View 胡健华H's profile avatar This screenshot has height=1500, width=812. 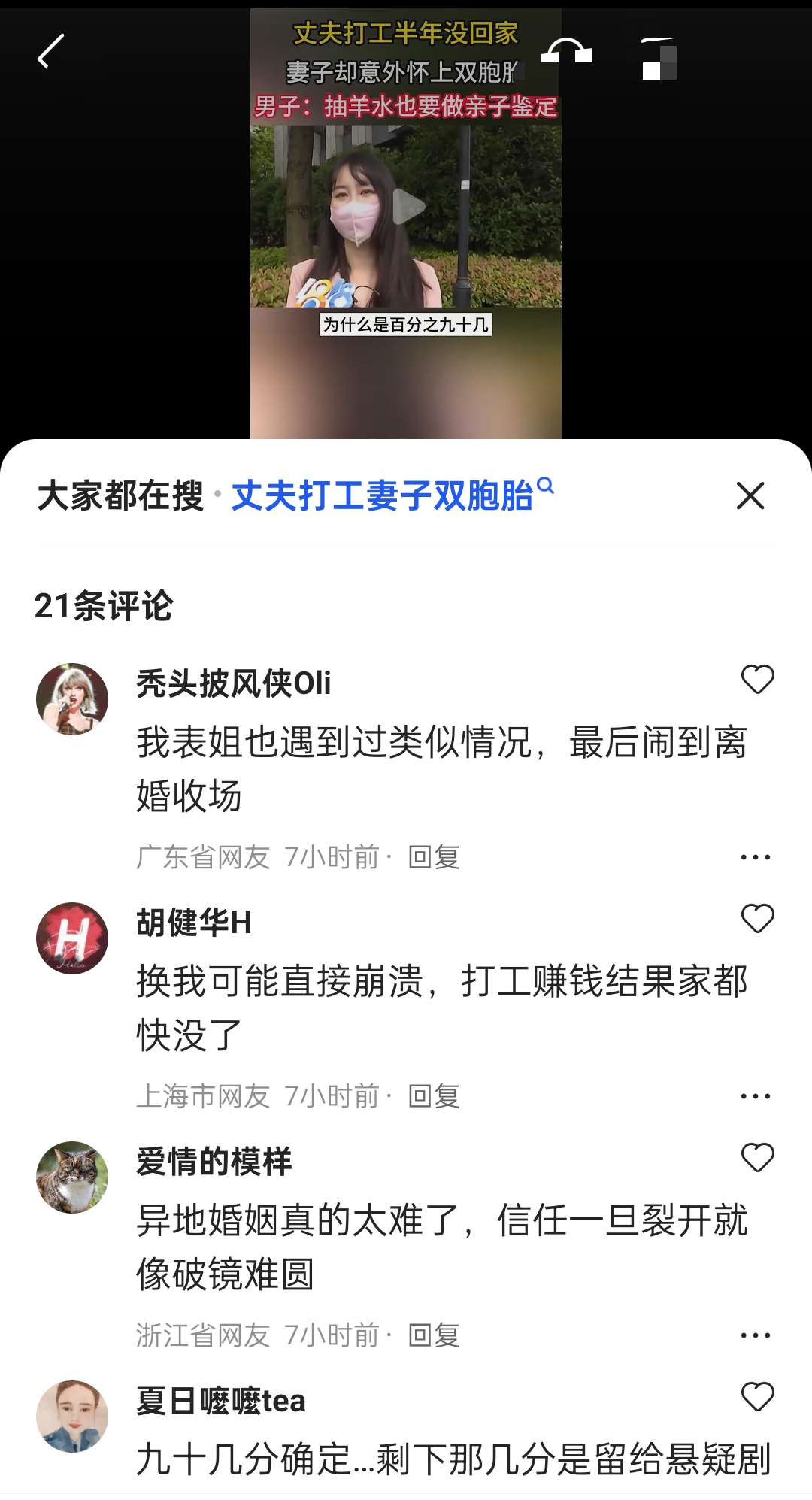point(72,938)
